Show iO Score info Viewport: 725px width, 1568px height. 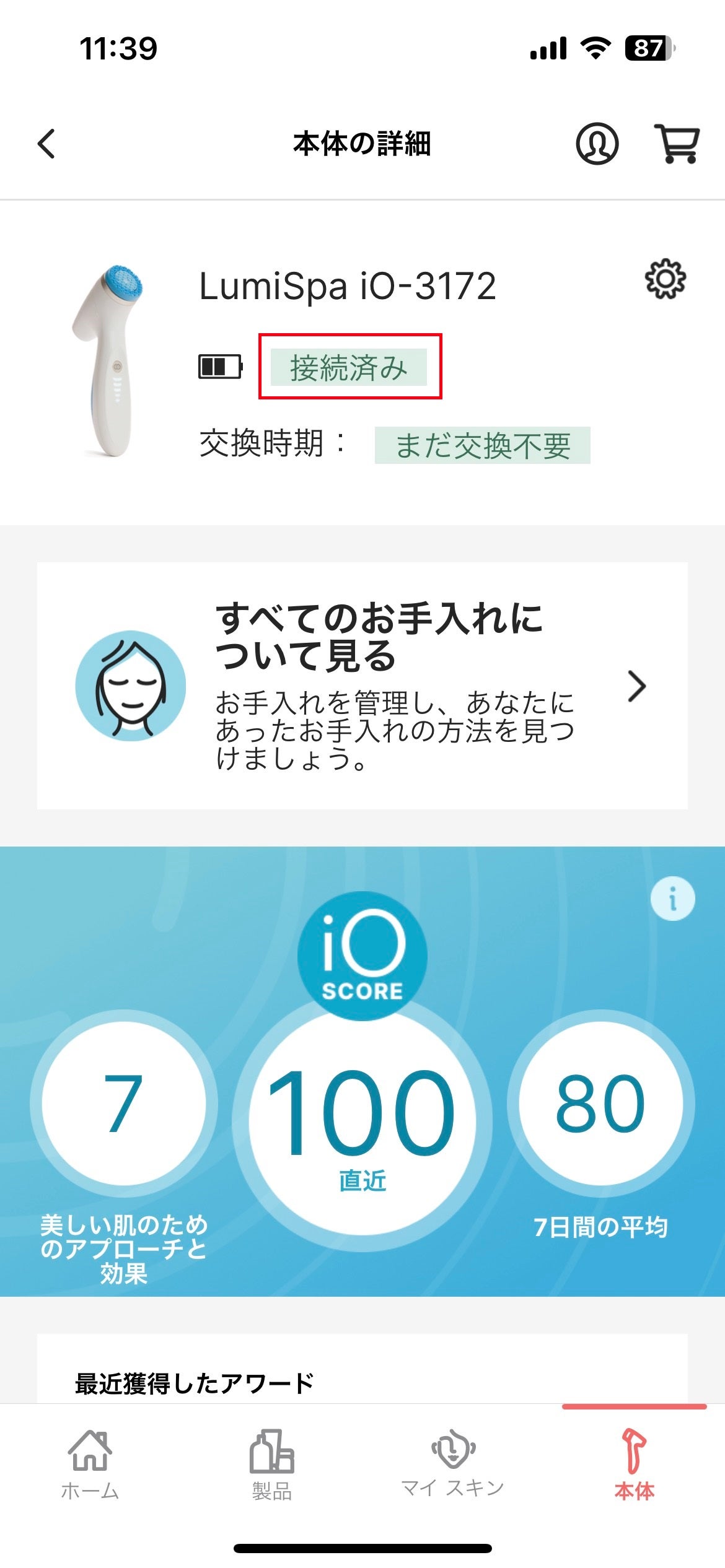click(x=672, y=899)
